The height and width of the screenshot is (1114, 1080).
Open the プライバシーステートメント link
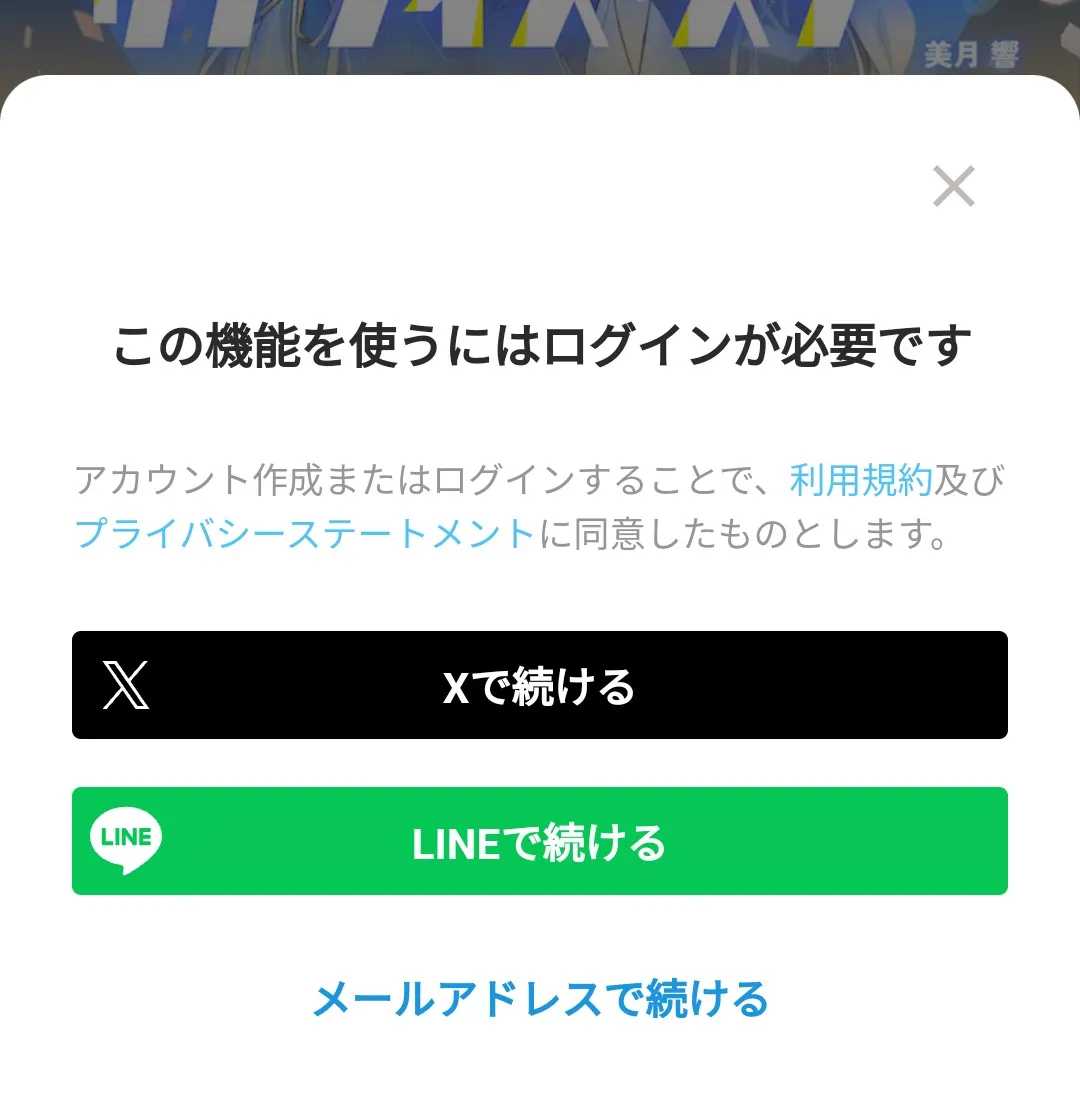coord(305,533)
